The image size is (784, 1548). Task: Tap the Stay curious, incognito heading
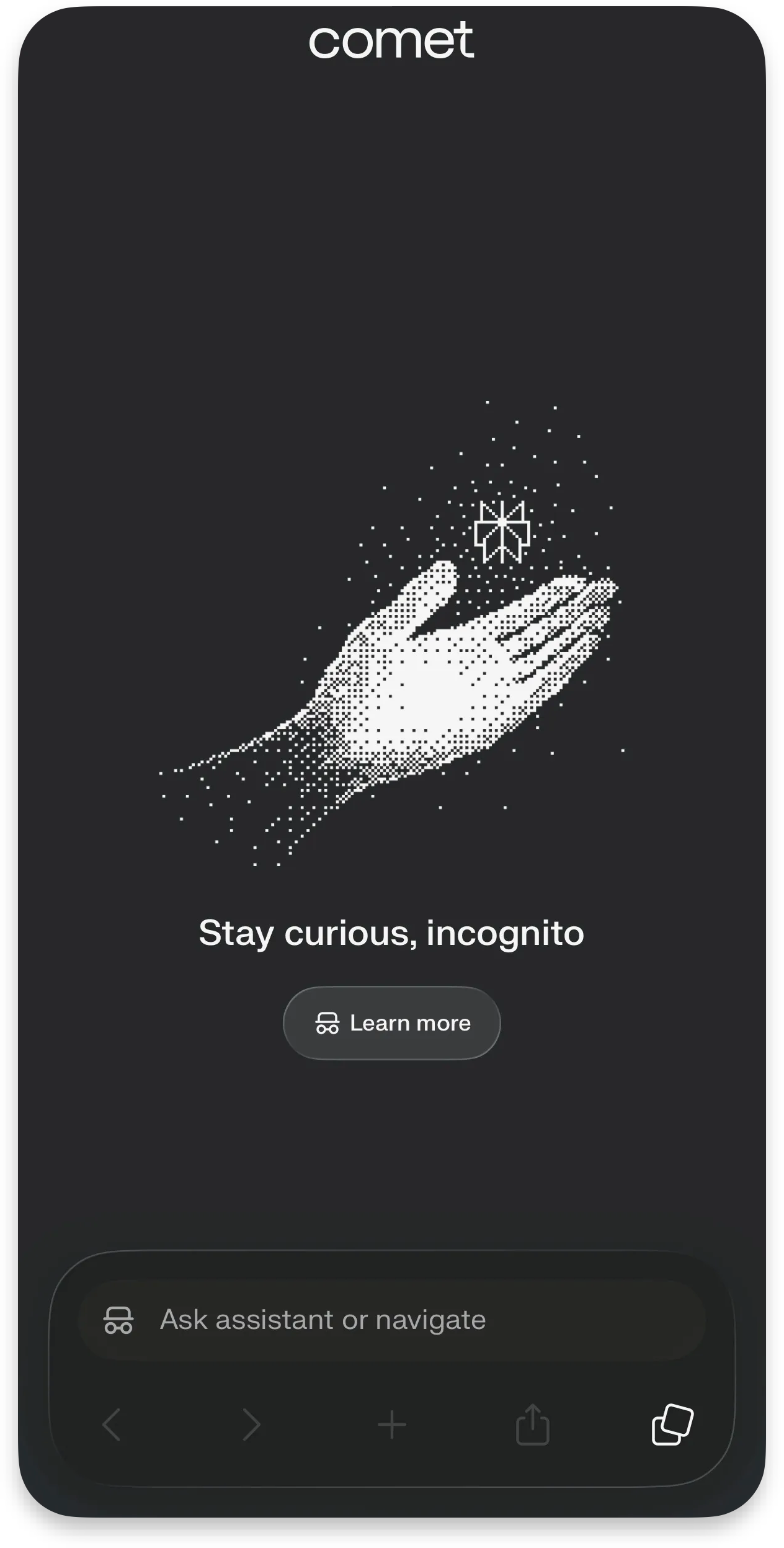tap(391, 934)
